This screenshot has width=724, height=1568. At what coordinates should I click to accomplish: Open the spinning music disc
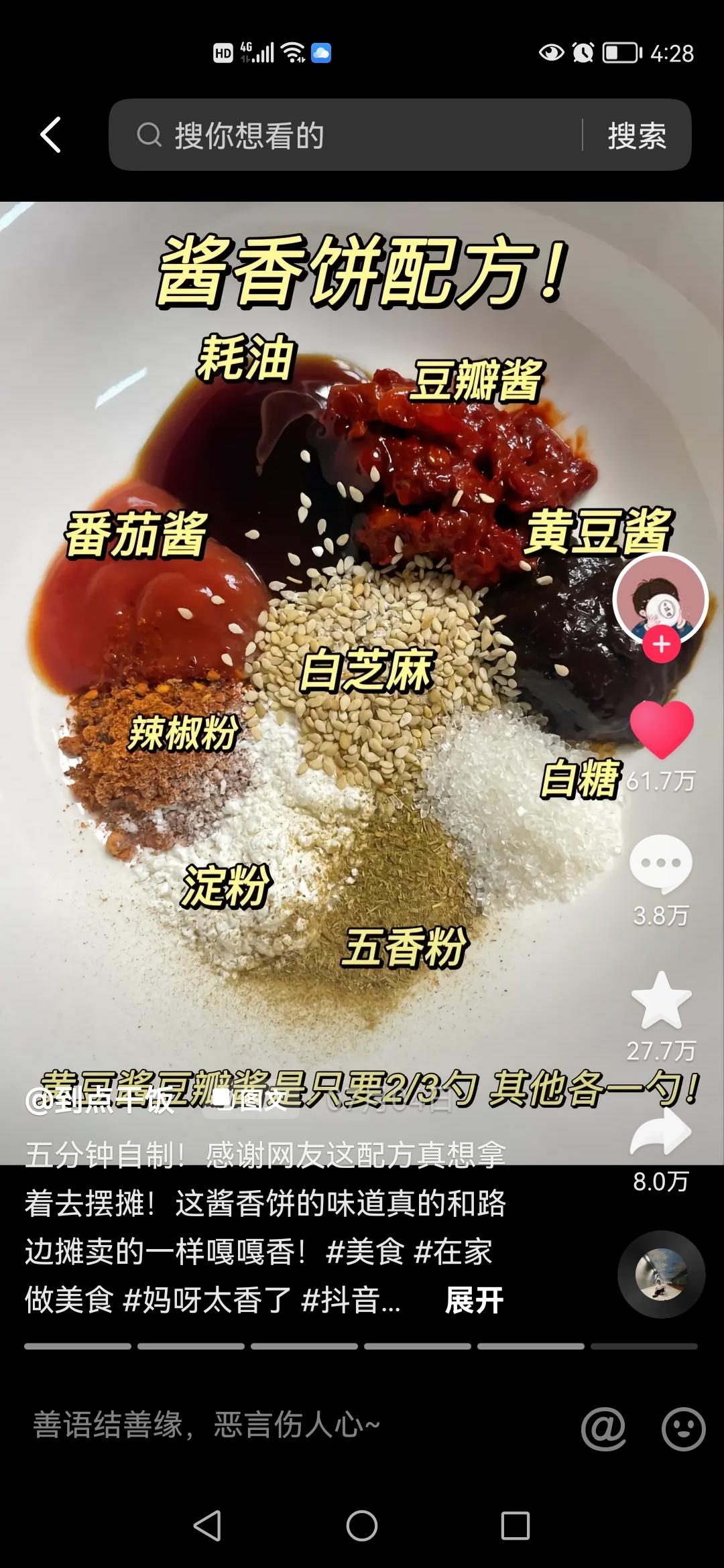tap(661, 1275)
